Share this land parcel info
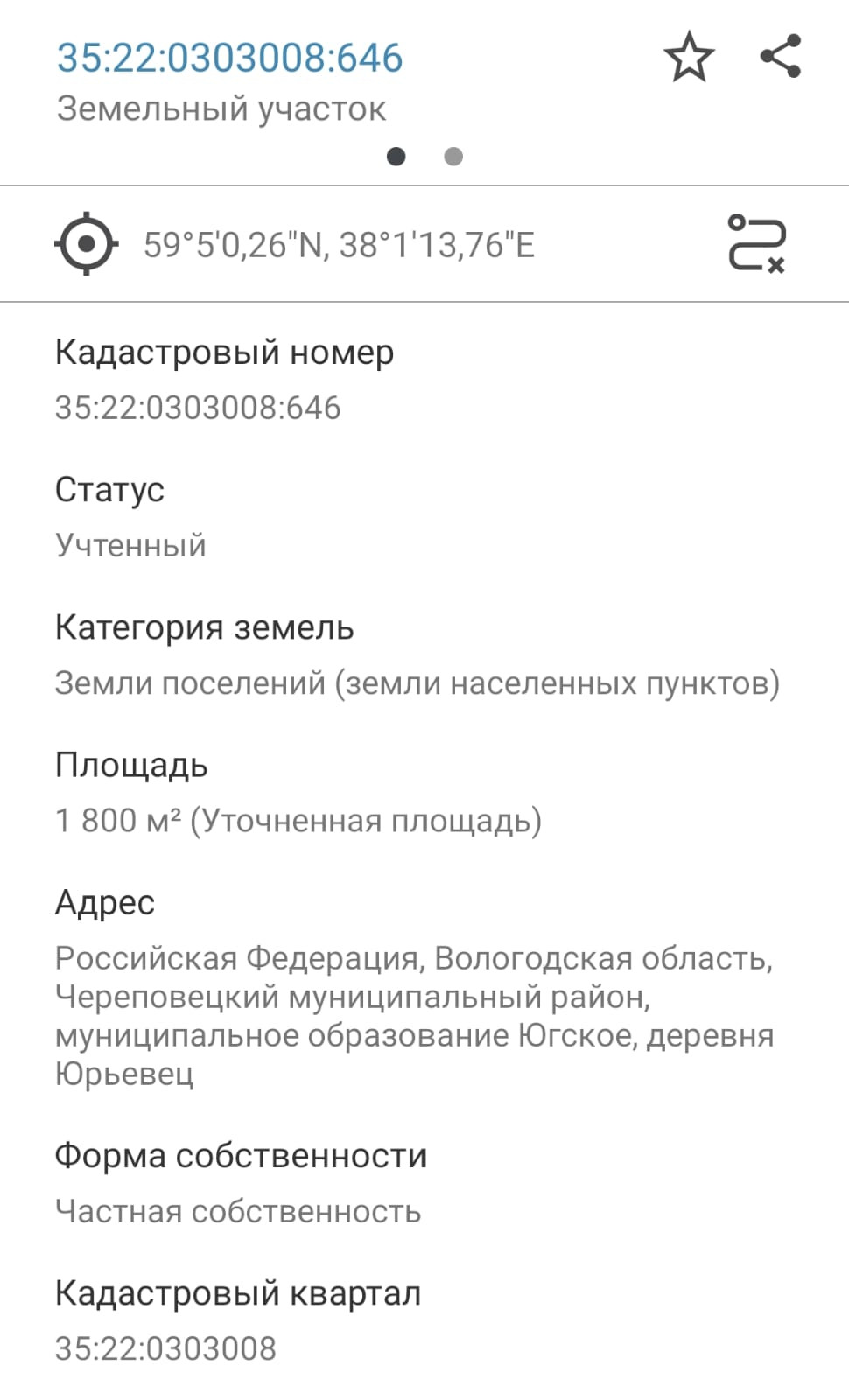This screenshot has height=1400, width=849. coord(780,57)
